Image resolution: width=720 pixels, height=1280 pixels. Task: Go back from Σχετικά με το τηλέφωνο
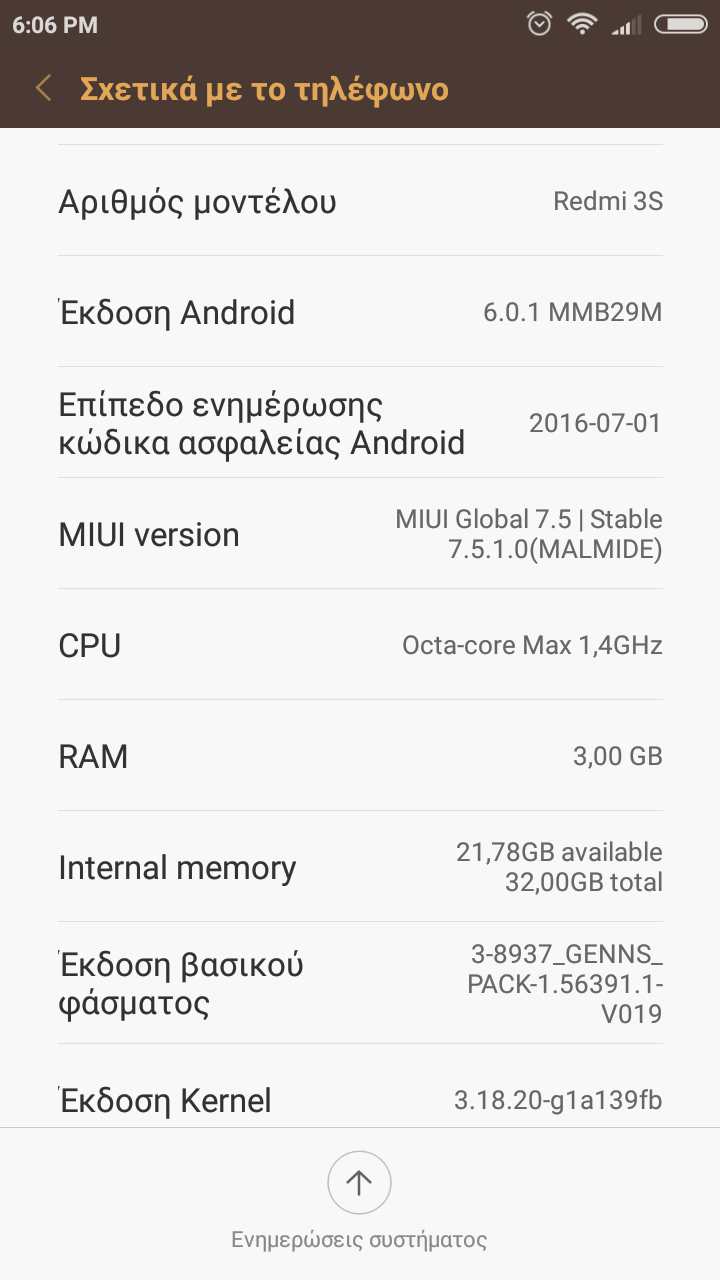(43, 89)
